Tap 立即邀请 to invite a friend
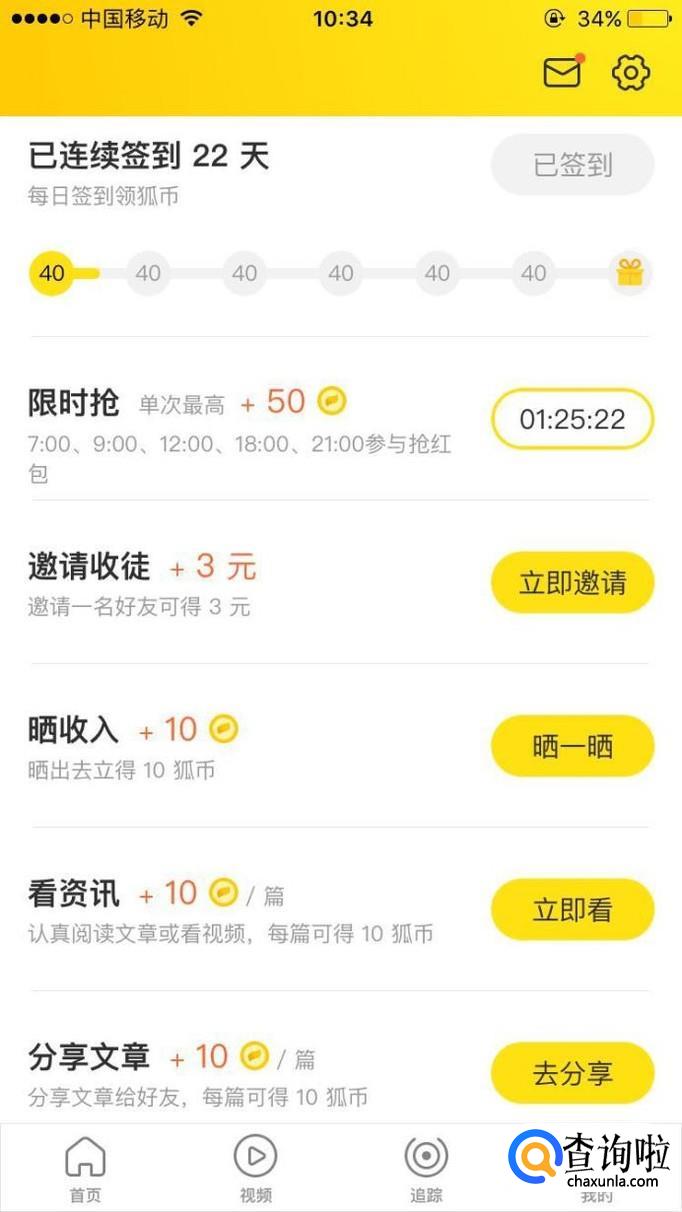682x1212 pixels. click(x=572, y=583)
